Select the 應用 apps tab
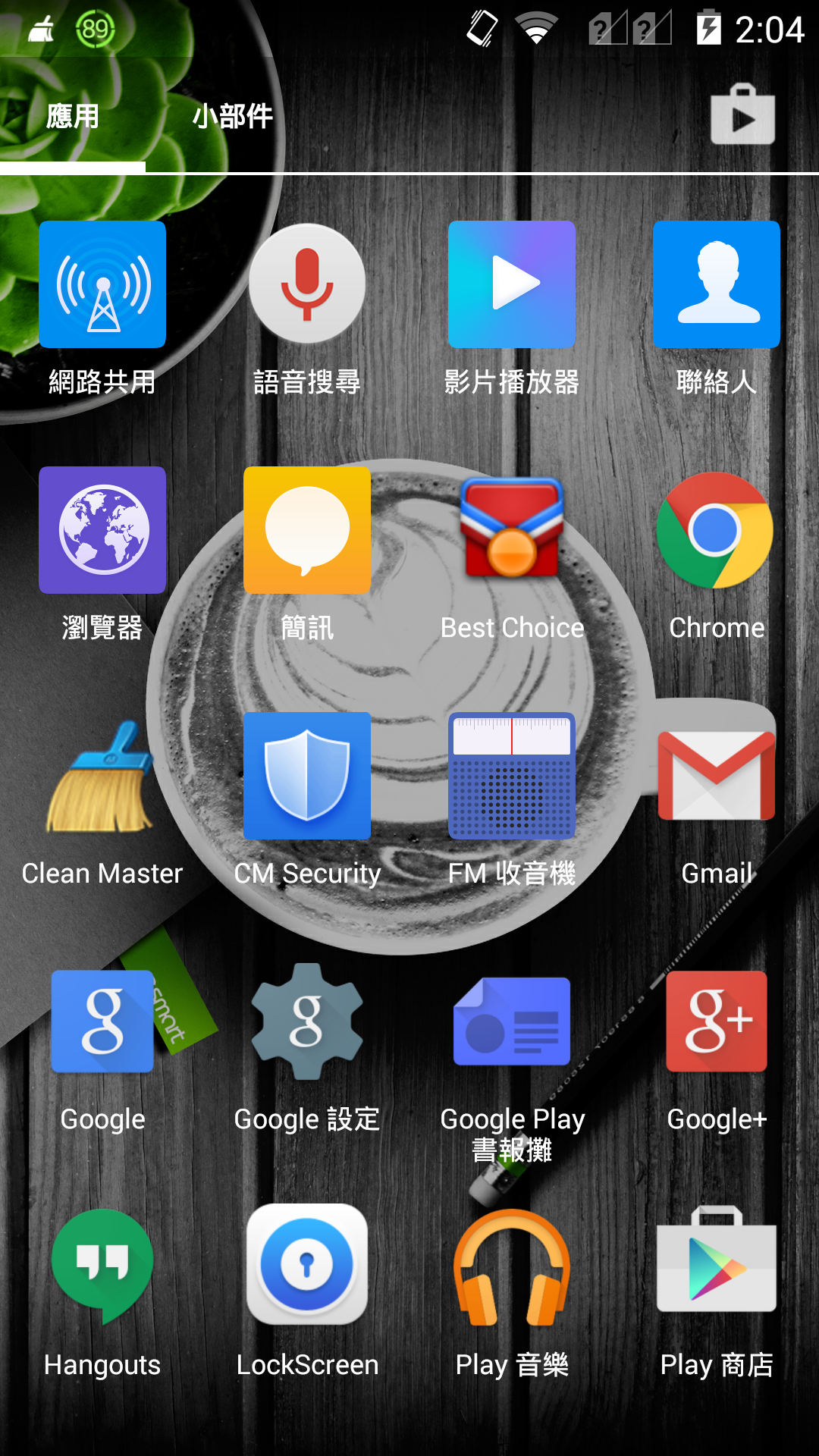Viewport: 819px width, 1456px height. click(73, 117)
